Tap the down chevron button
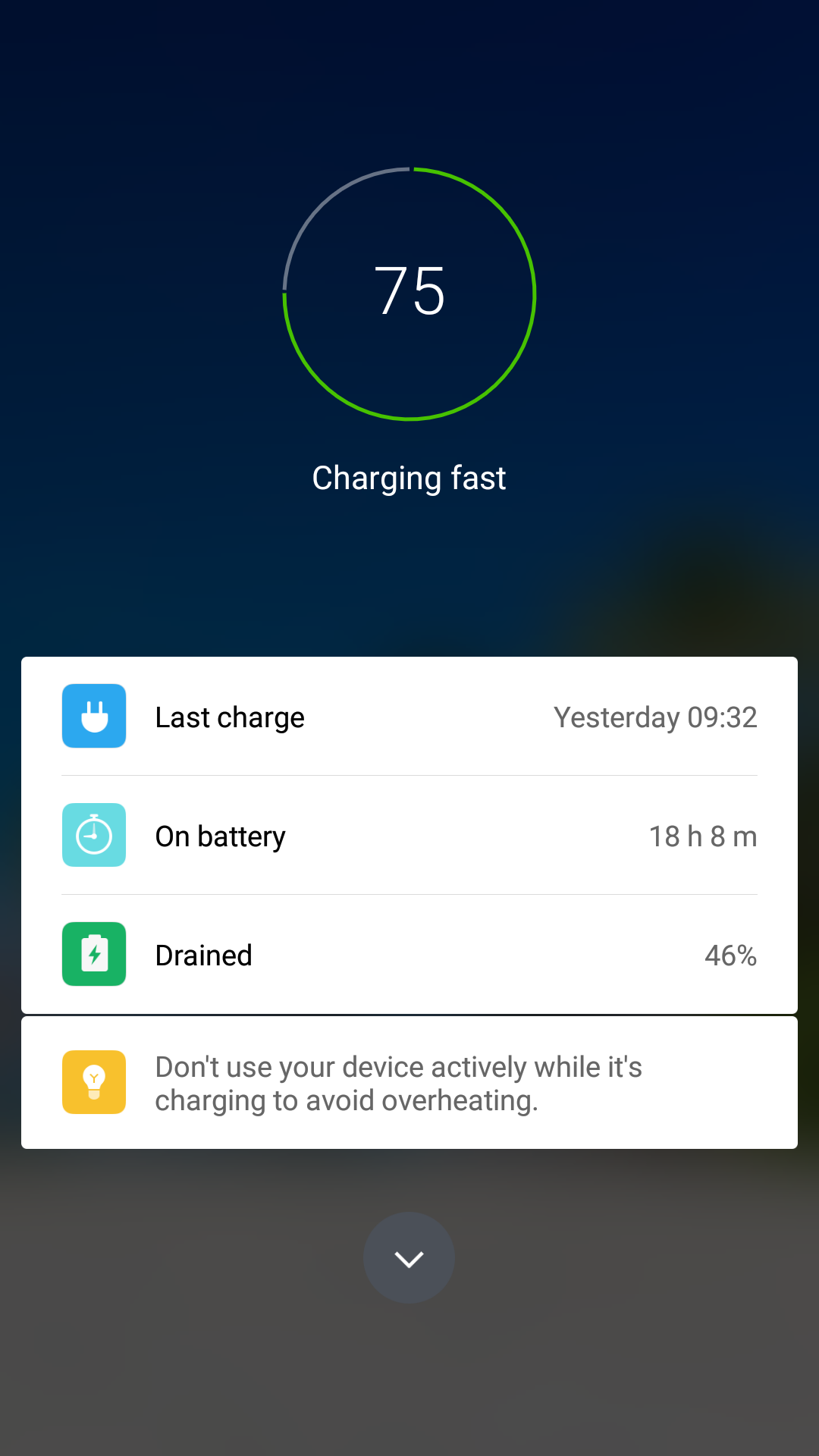 pos(409,1258)
